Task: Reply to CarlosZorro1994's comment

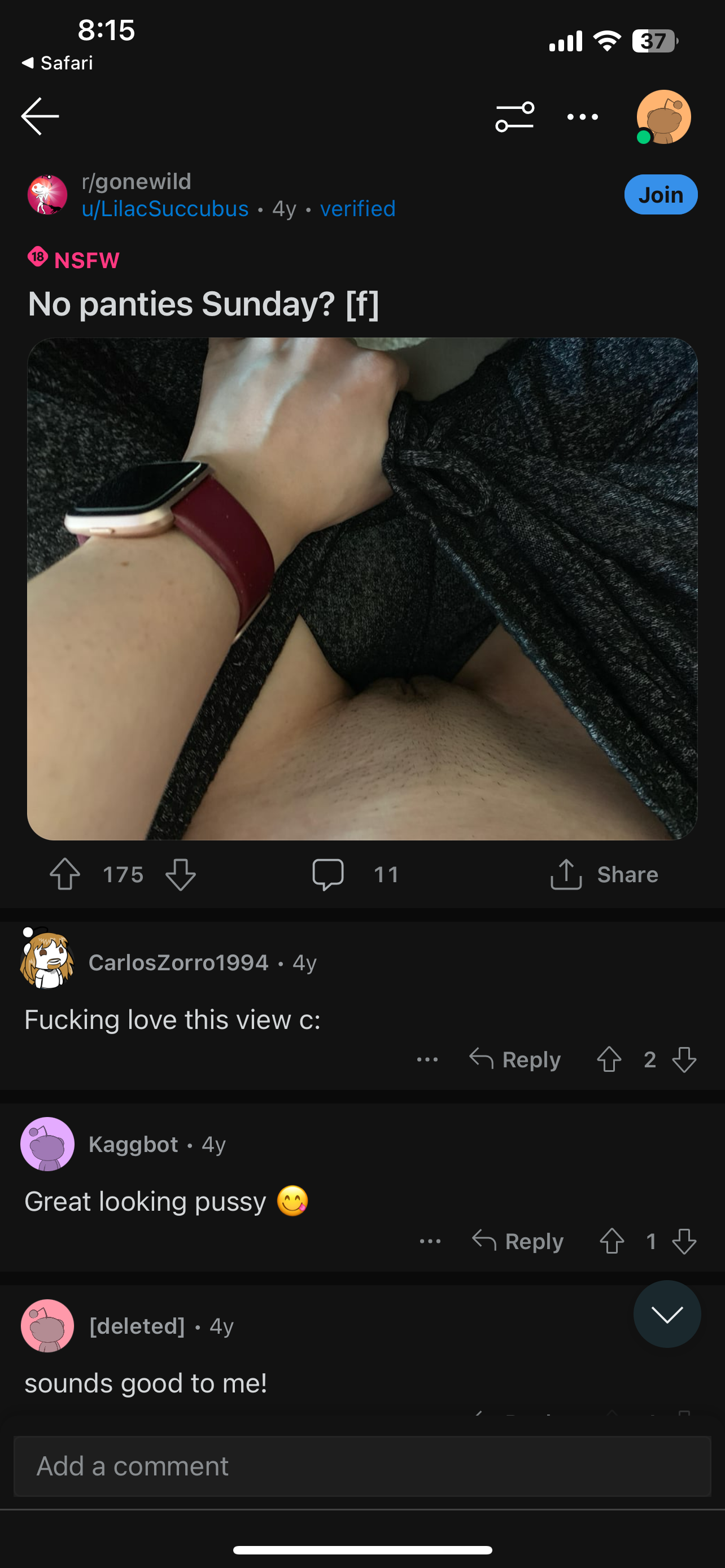Action: 515,1059
